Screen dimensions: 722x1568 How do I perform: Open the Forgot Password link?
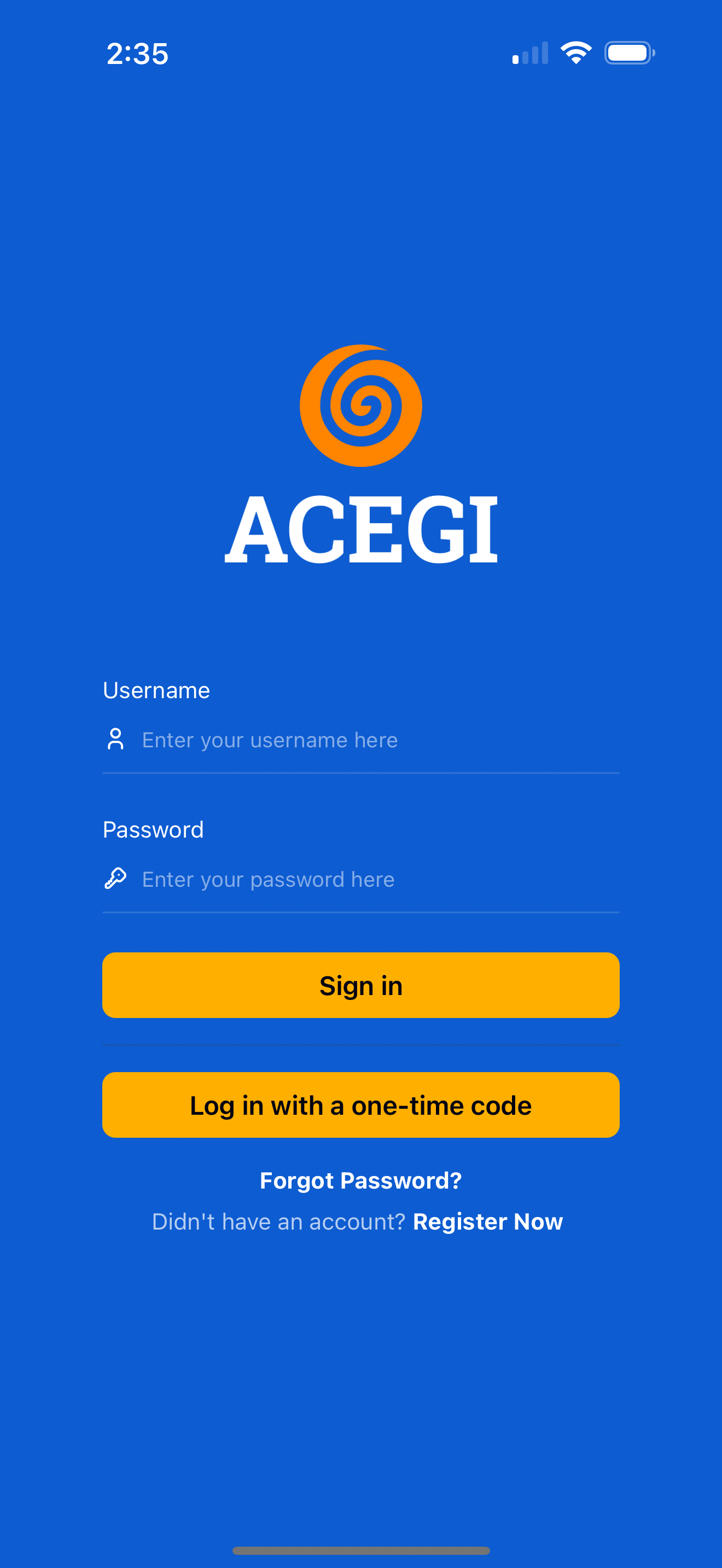coord(361,1180)
